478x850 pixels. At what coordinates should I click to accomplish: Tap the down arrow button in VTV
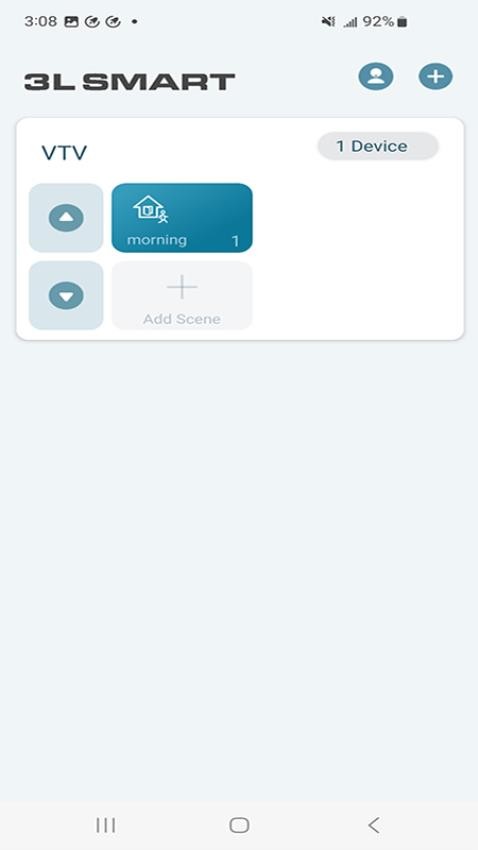pos(66,296)
